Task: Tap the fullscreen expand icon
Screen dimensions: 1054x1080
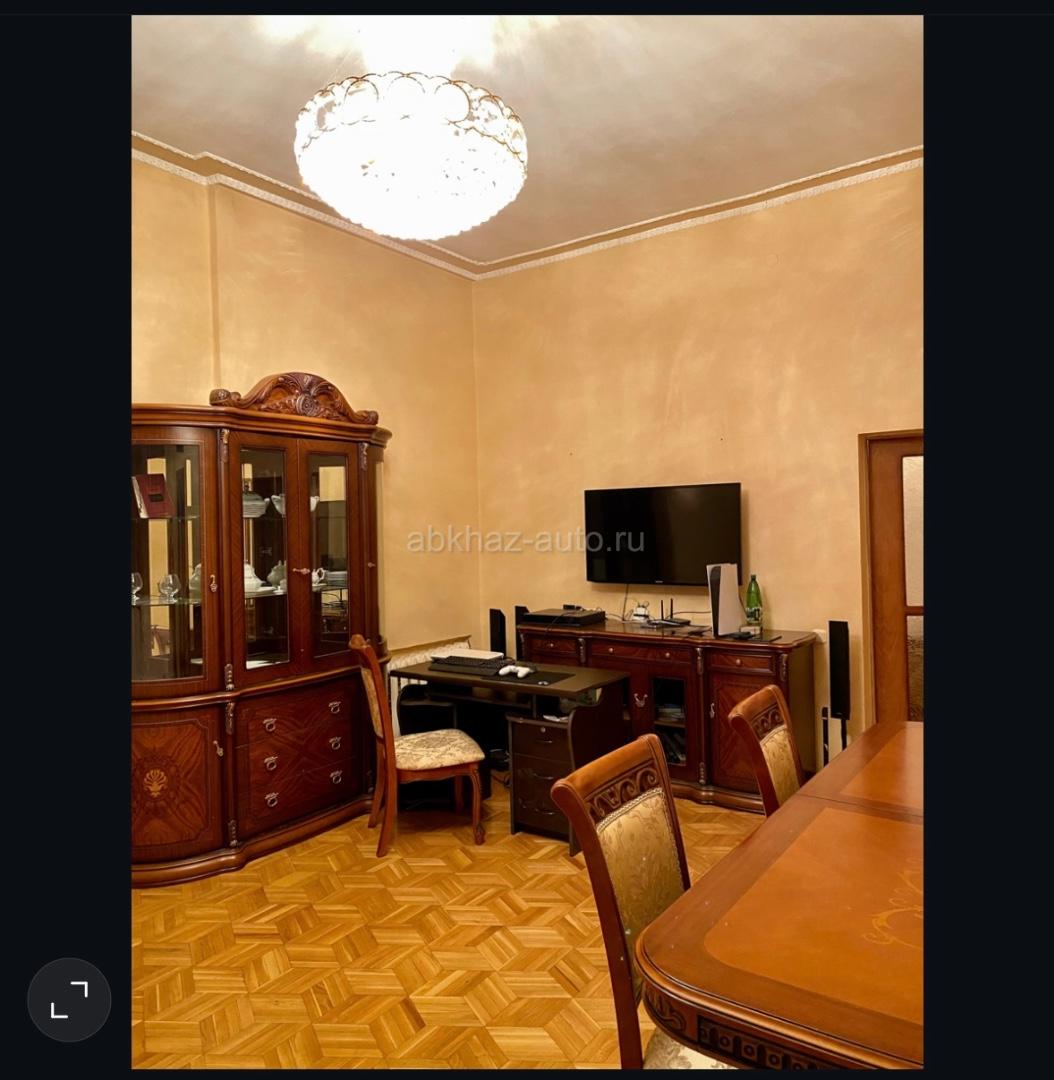Action: [x=69, y=999]
